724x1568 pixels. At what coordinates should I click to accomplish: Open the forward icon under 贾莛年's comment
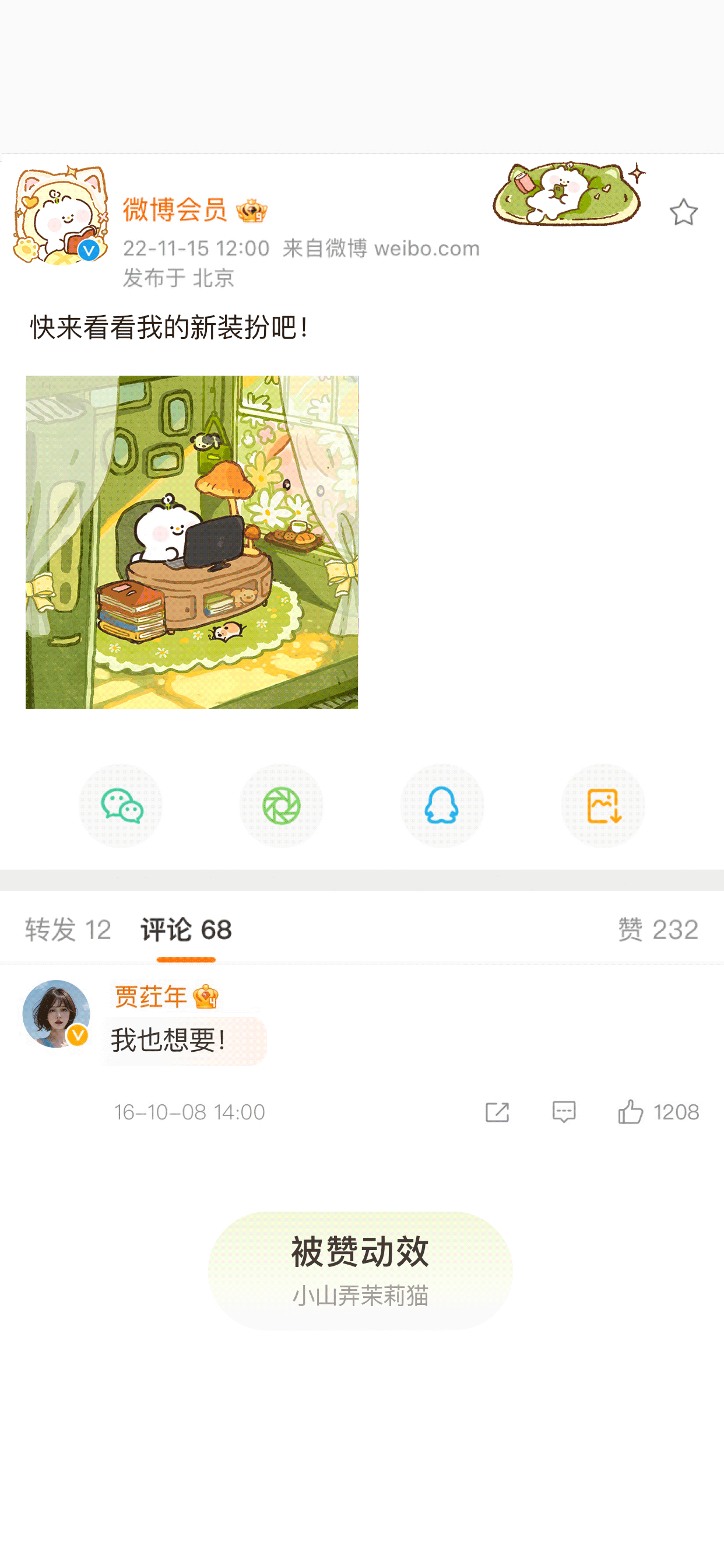click(498, 1111)
